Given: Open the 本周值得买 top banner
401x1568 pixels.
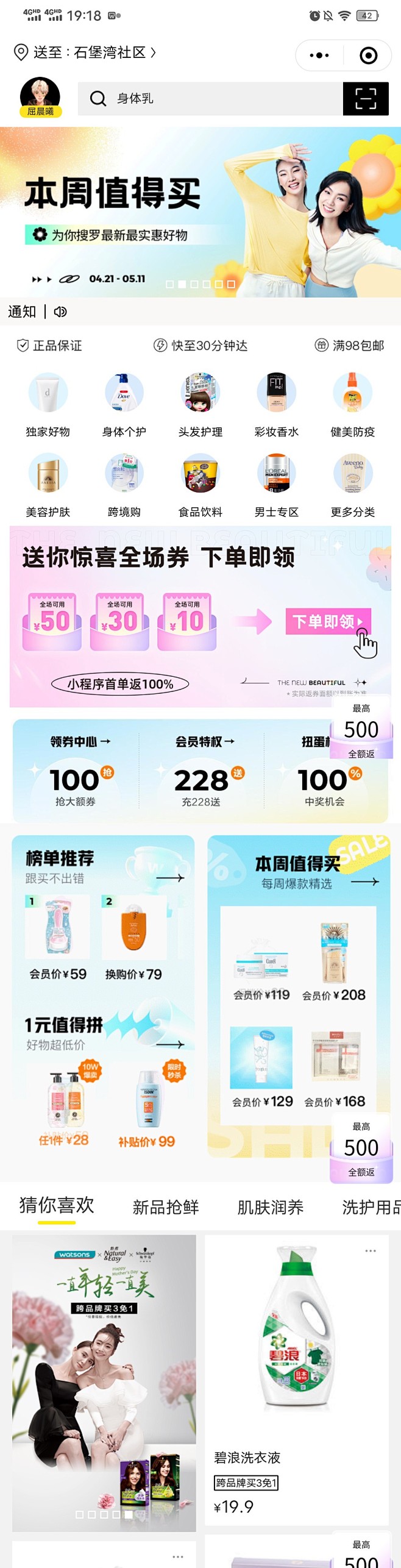Looking at the screenshot, I should click(x=200, y=212).
